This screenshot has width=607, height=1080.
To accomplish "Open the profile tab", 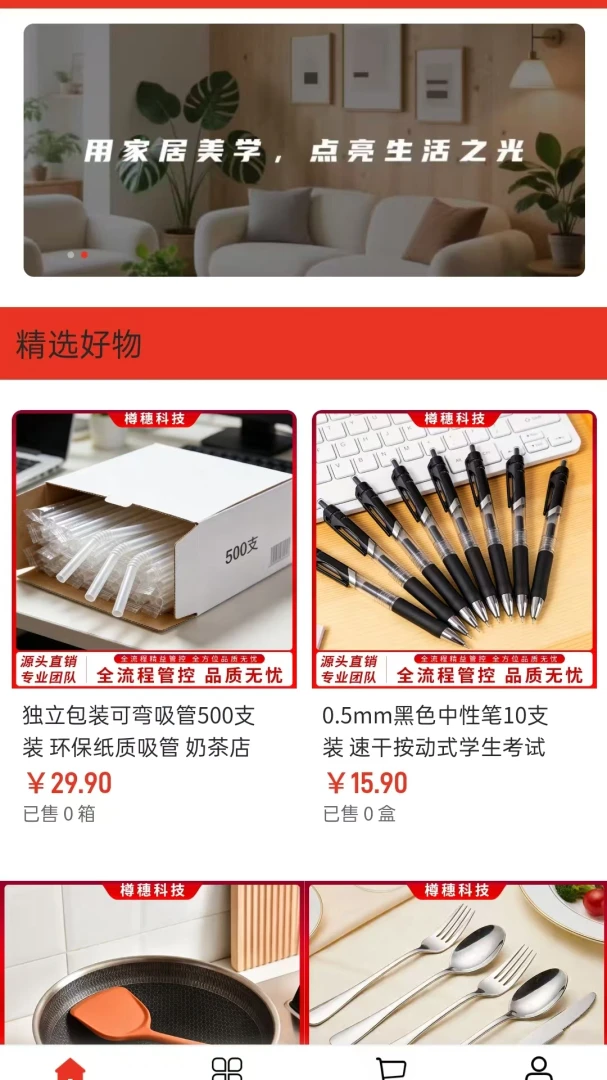I will 539,1068.
